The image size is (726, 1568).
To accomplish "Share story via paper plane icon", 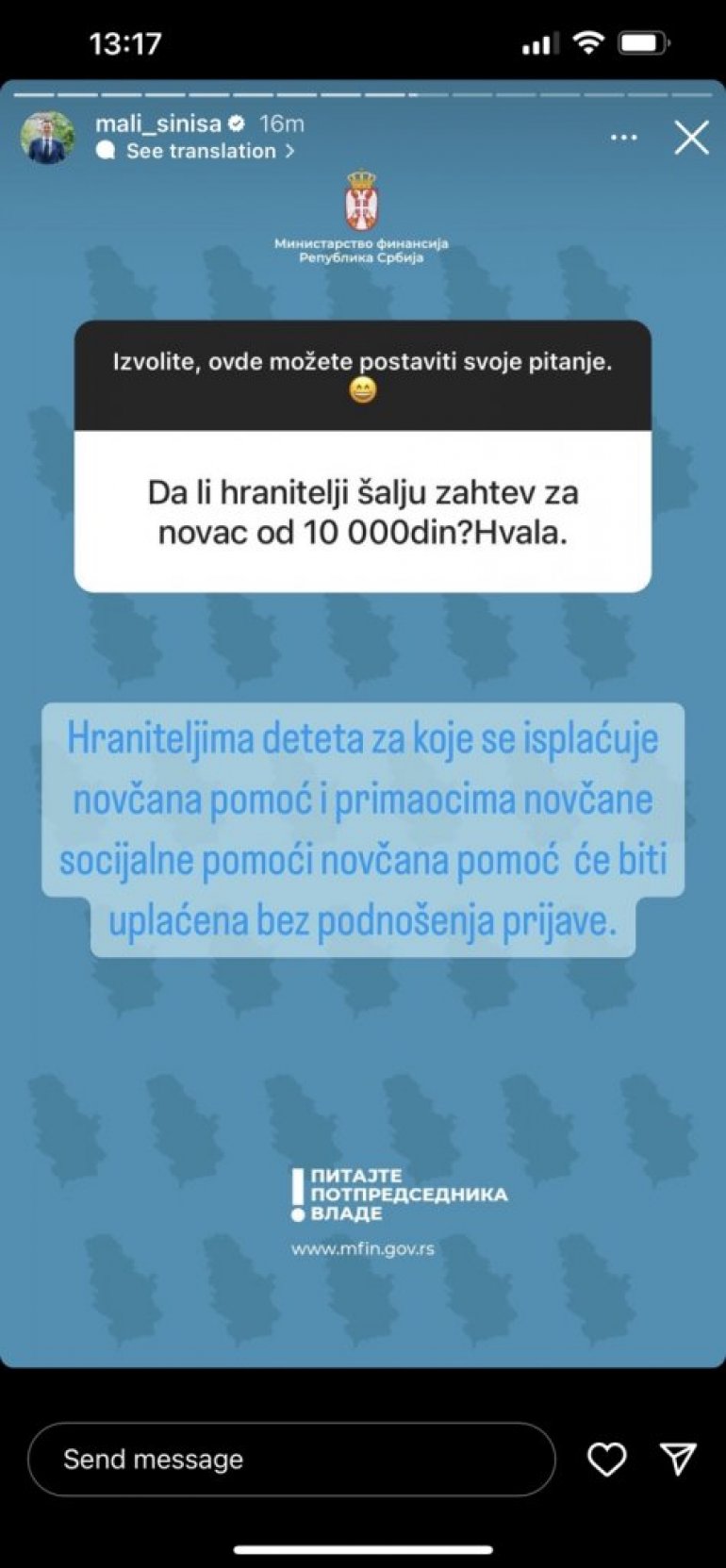I will (x=678, y=1459).
